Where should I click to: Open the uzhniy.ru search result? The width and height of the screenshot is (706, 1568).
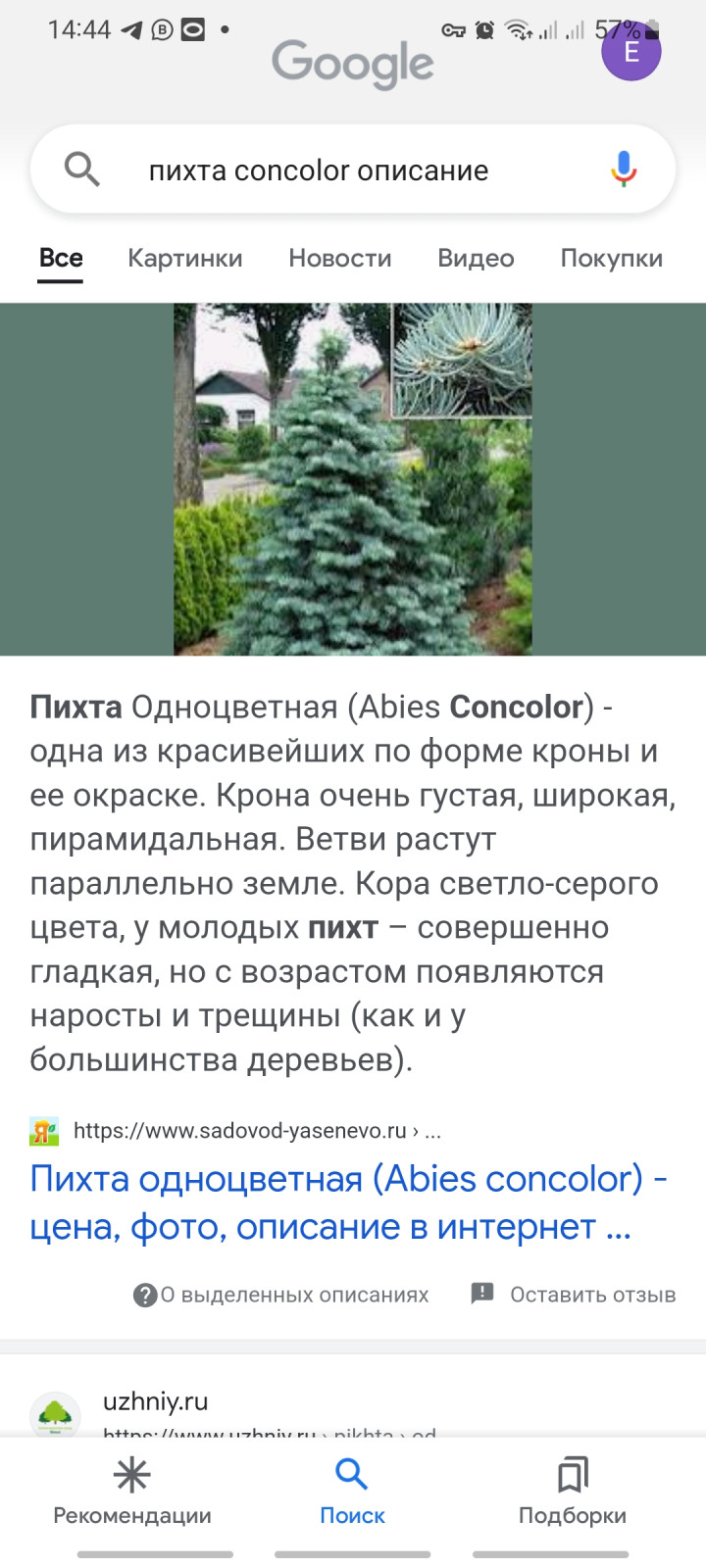click(156, 1402)
